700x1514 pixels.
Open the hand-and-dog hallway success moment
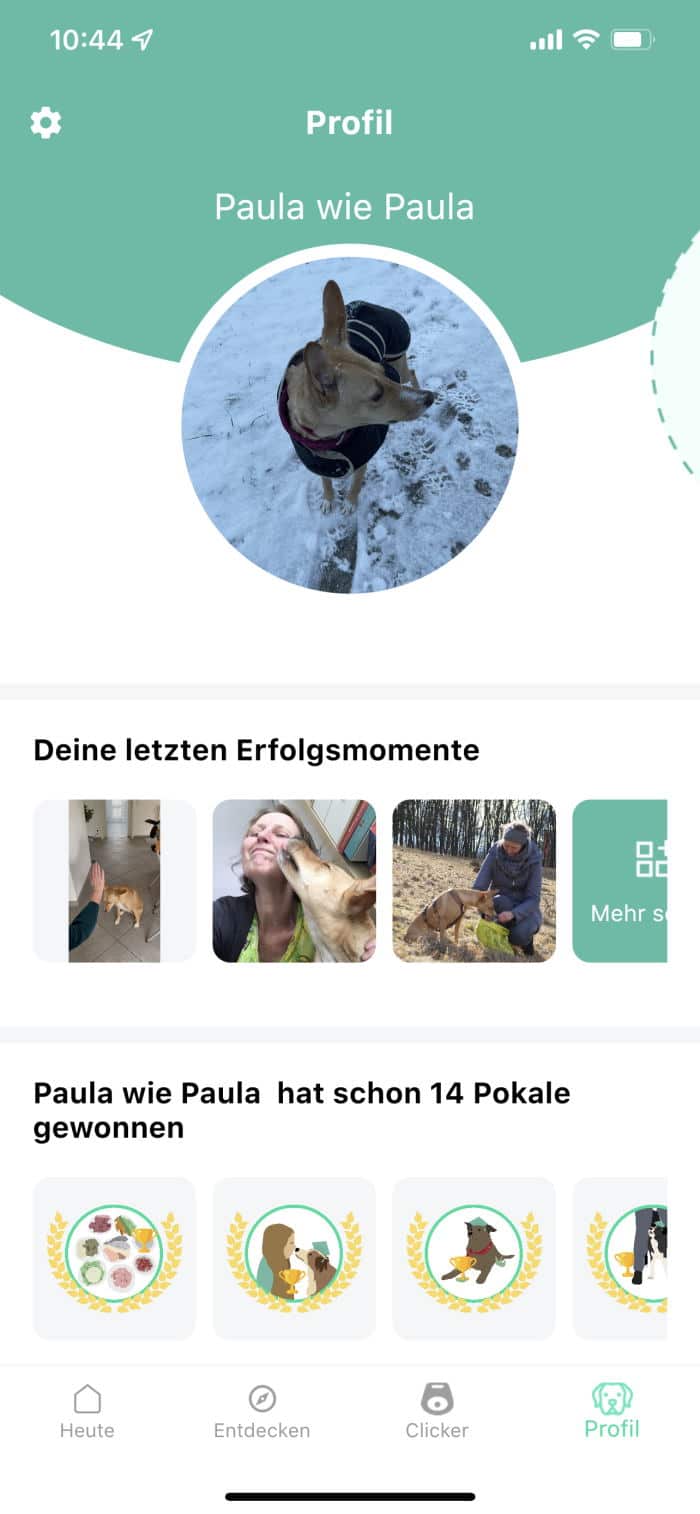click(x=115, y=880)
